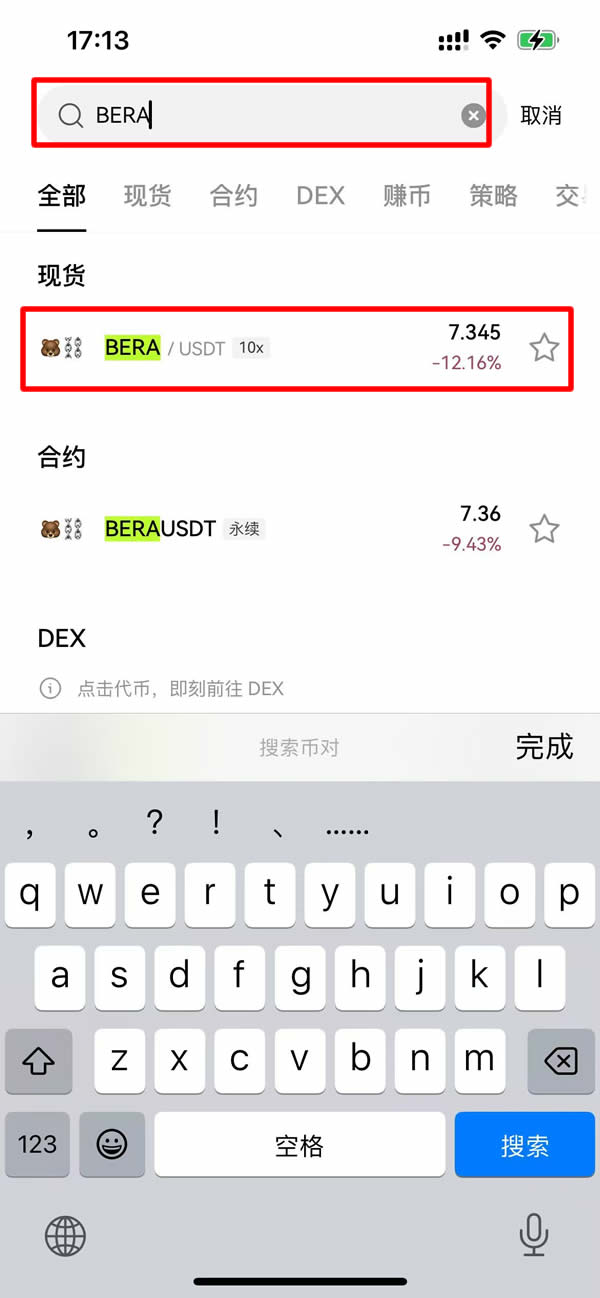The height and width of the screenshot is (1298, 600).
Task: Cancel the search with 取消
Action: point(541,116)
